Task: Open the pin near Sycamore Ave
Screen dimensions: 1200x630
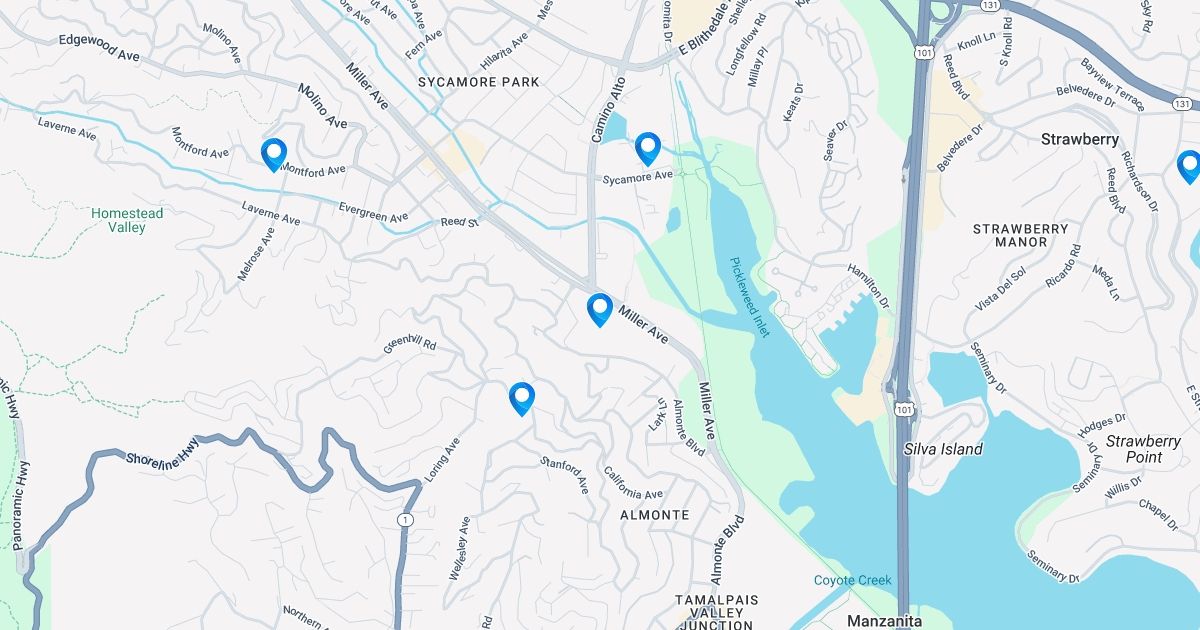Action: 648,148
